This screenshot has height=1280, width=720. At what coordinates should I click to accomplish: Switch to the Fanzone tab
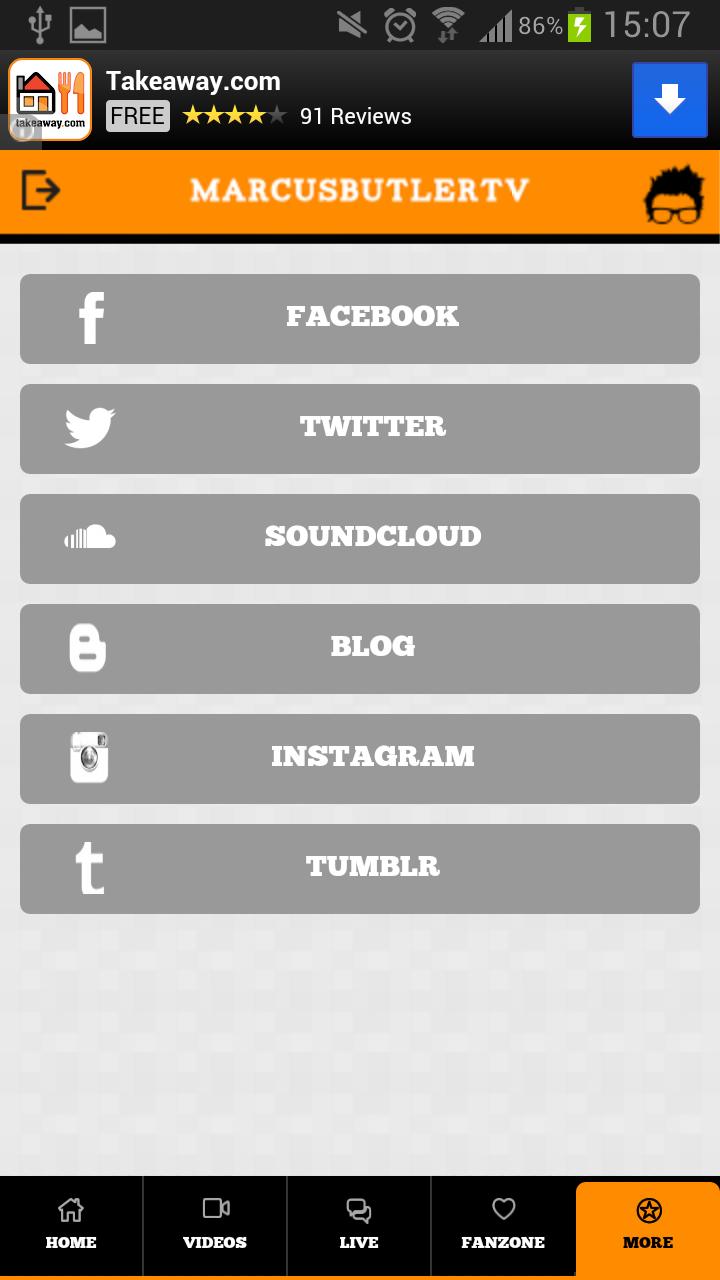pos(503,1225)
